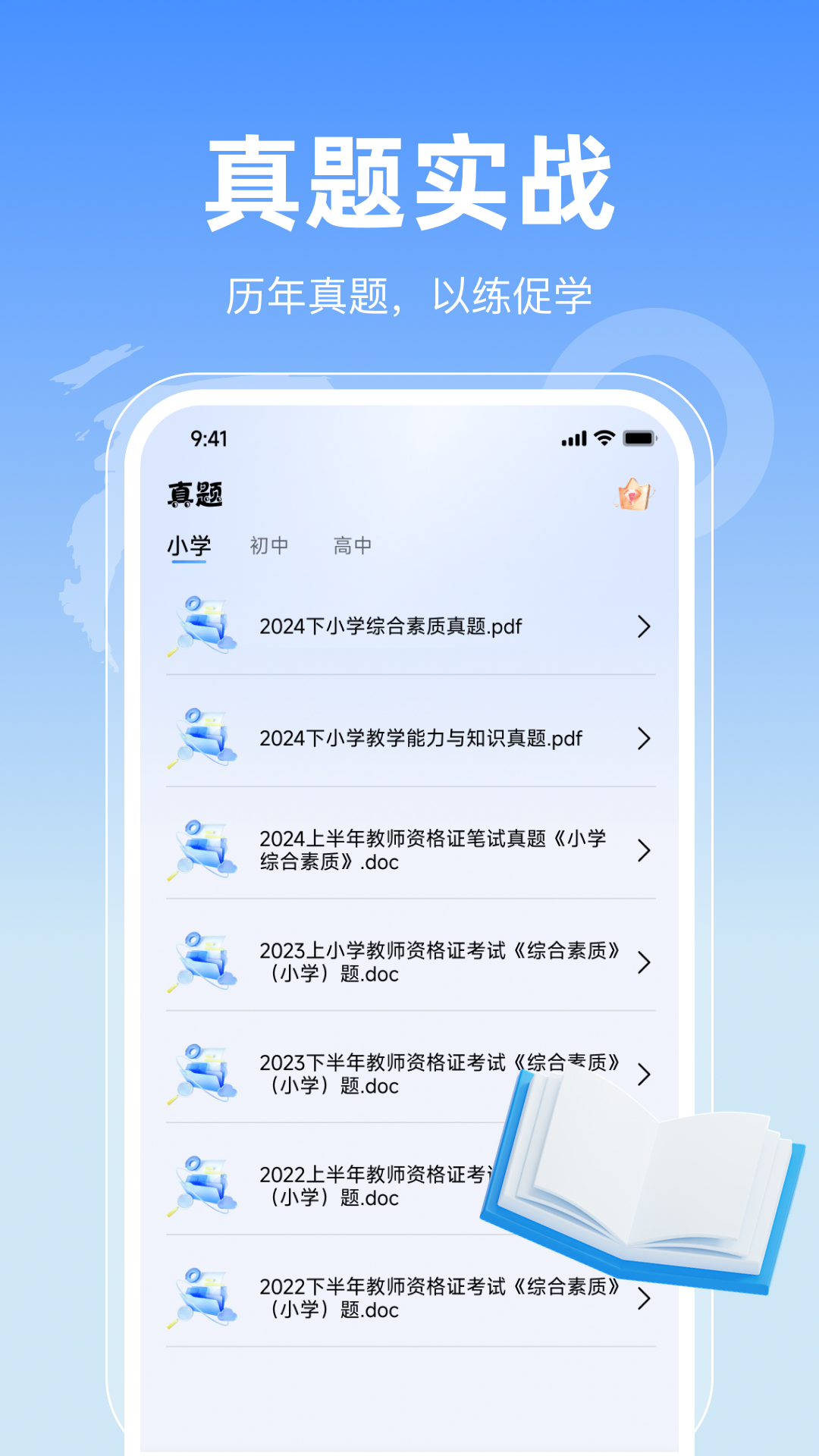Open the VIP crown icon at top right
The image size is (819, 1456).
coord(633,494)
